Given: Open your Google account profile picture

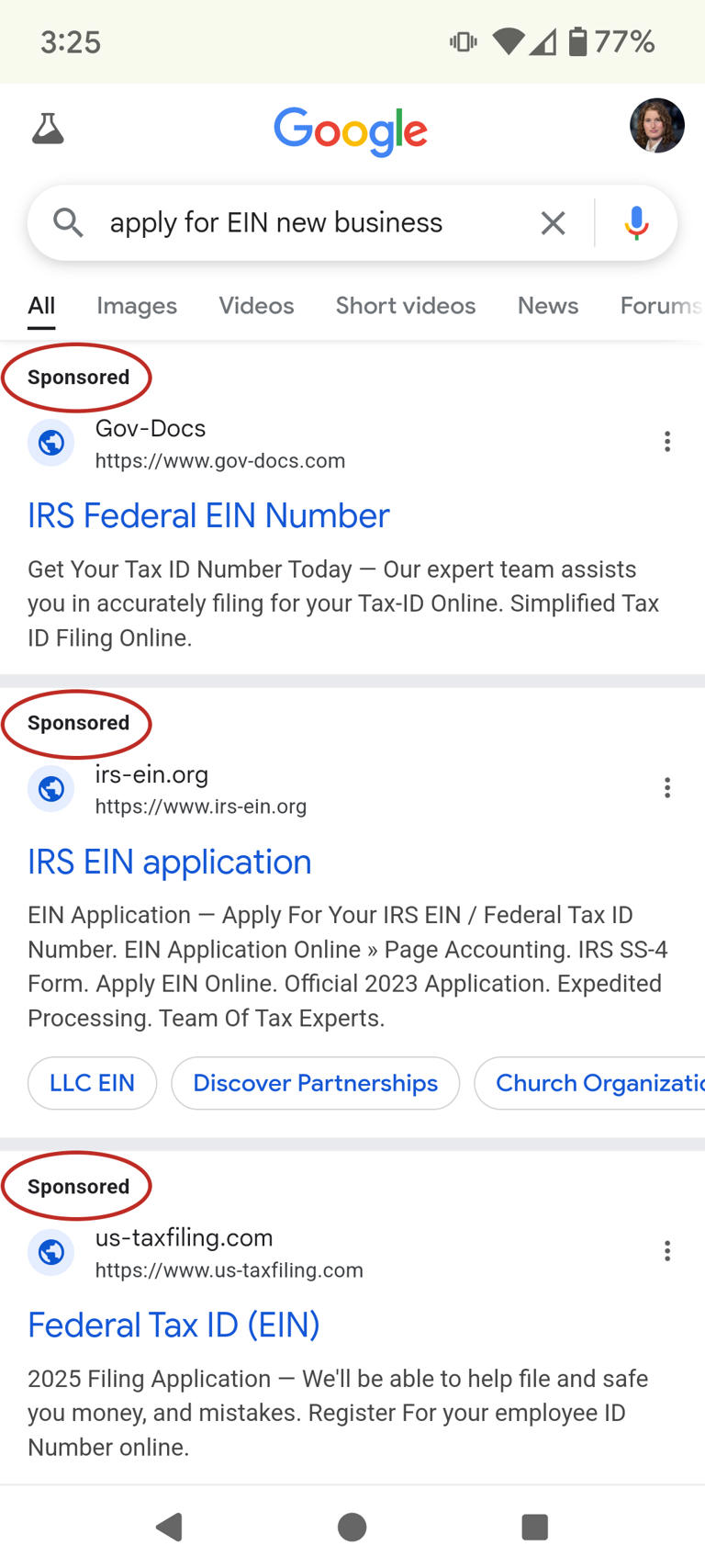Looking at the screenshot, I should [656, 126].
